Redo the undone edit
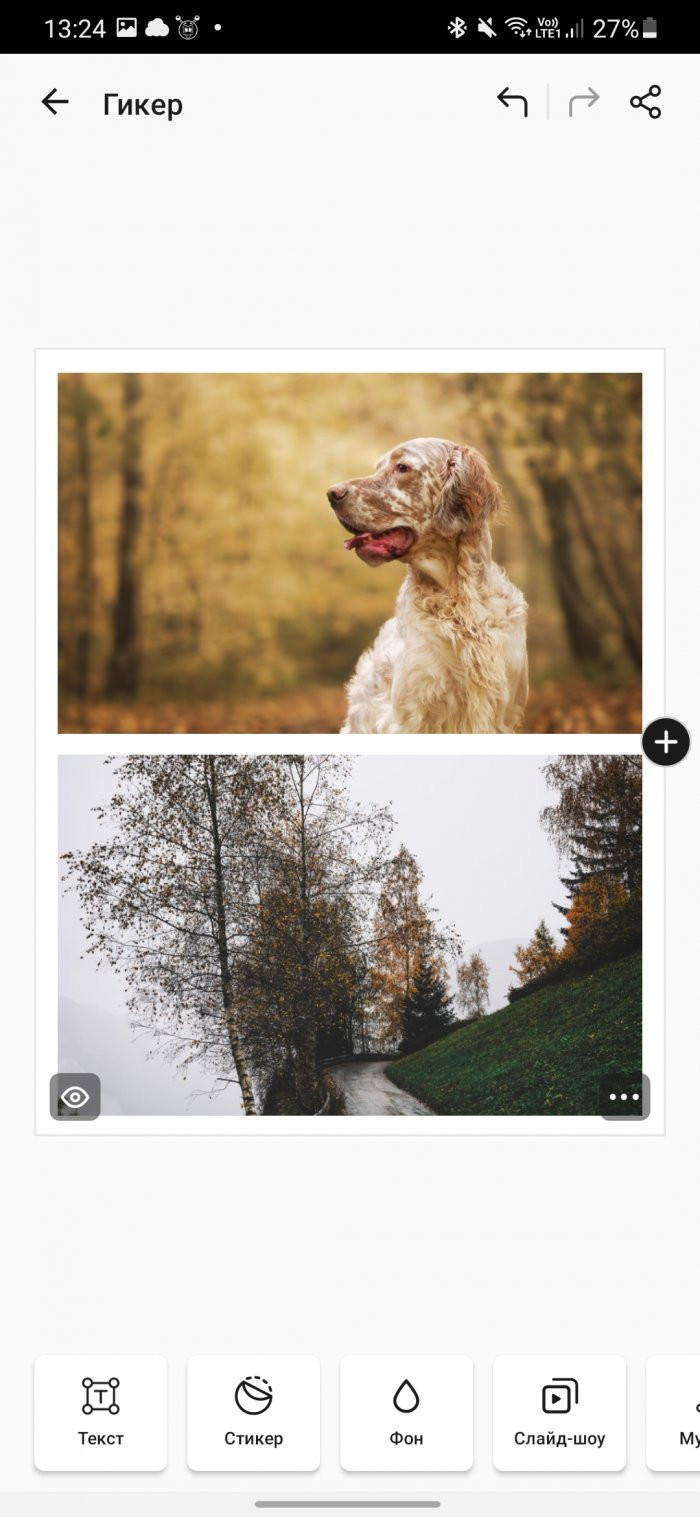 (x=584, y=102)
